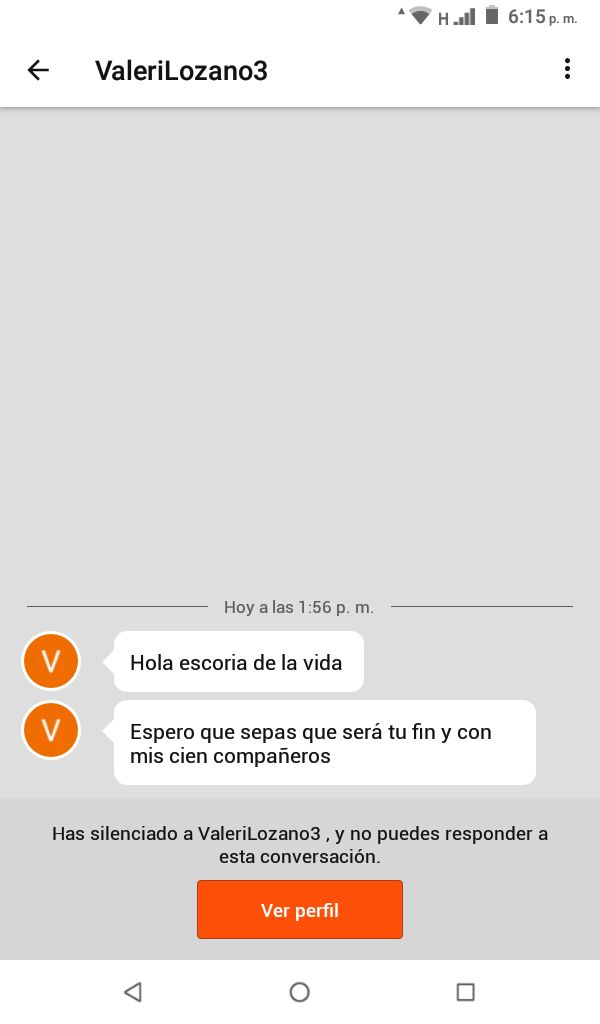Viewport: 600px width, 1024px height.
Task: Tap the Ver perfil button
Action: (x=299, y=910)
